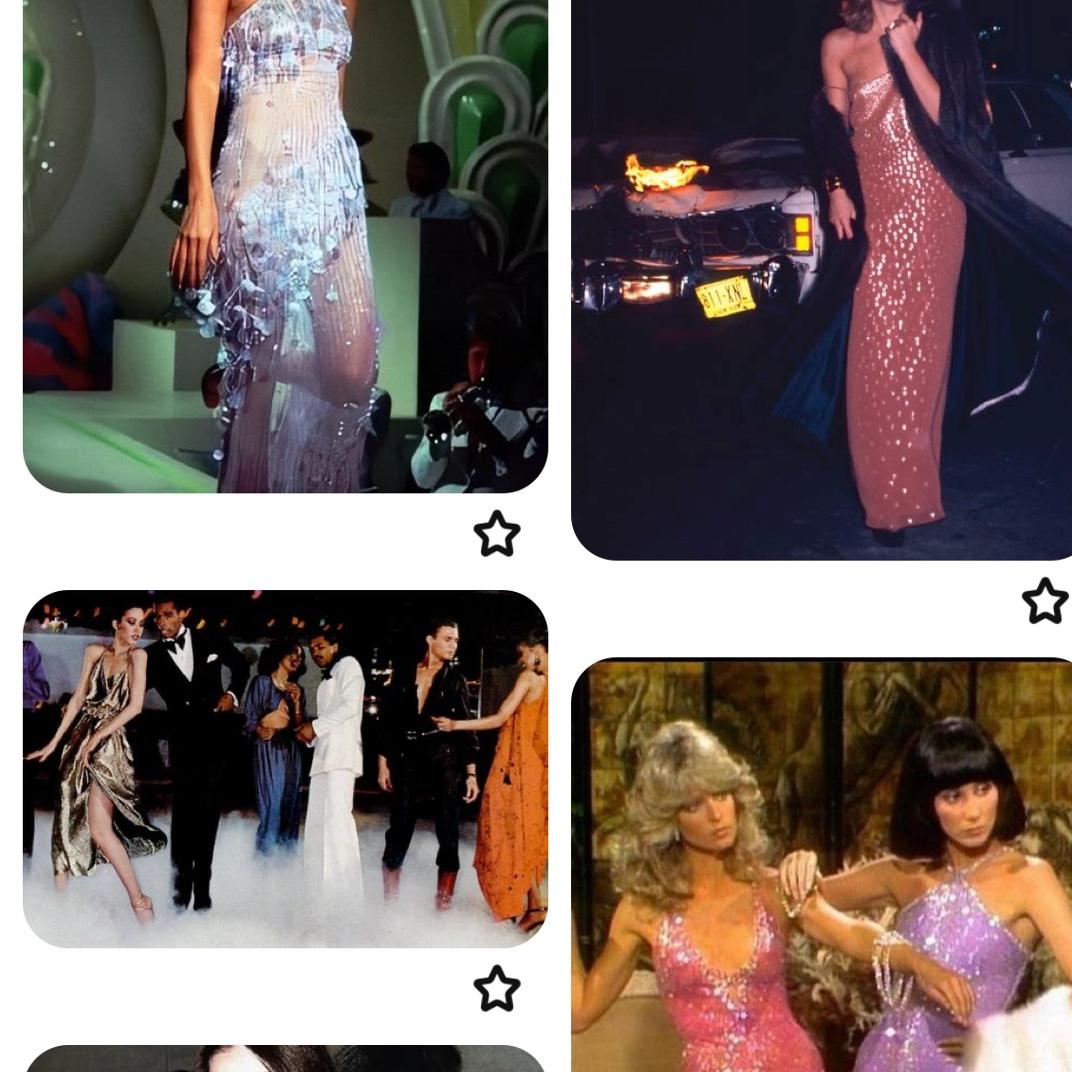
Task: Star the disco dance floor group image
Action: 497,989
